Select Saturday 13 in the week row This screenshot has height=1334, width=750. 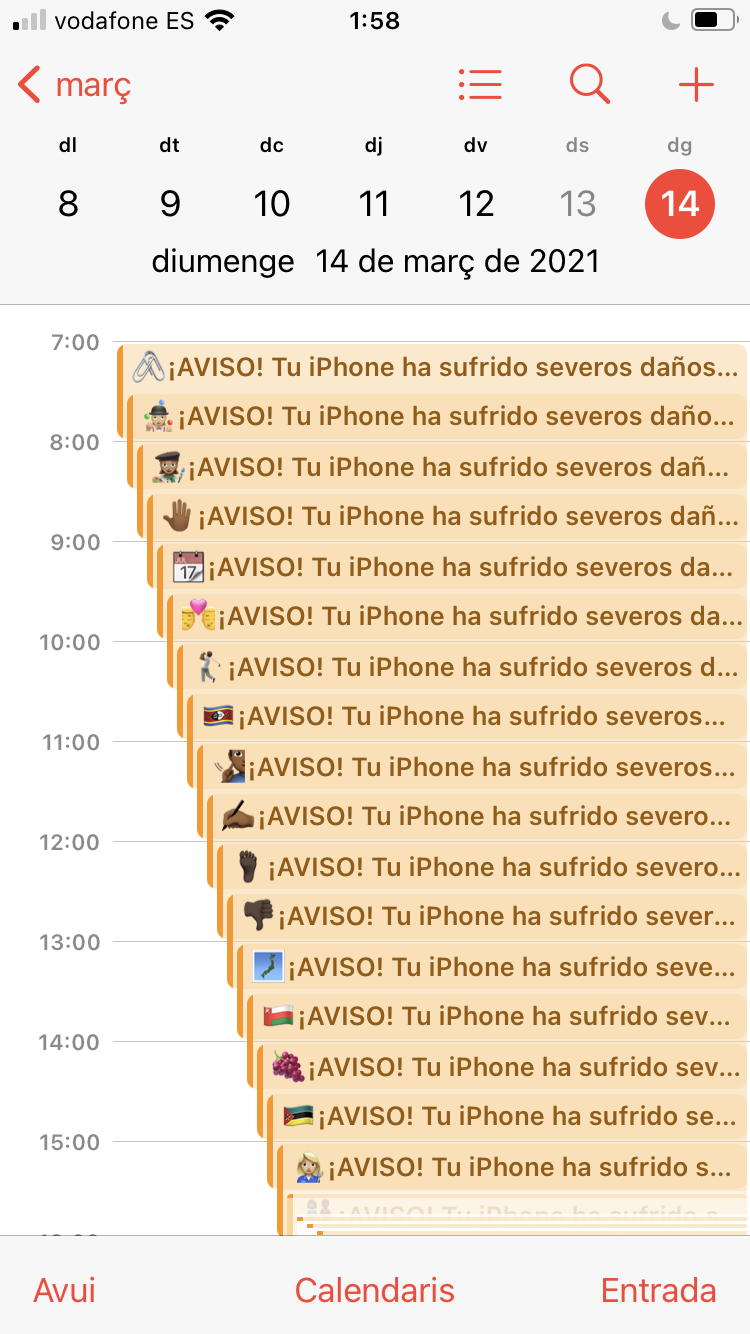(578, 203)
